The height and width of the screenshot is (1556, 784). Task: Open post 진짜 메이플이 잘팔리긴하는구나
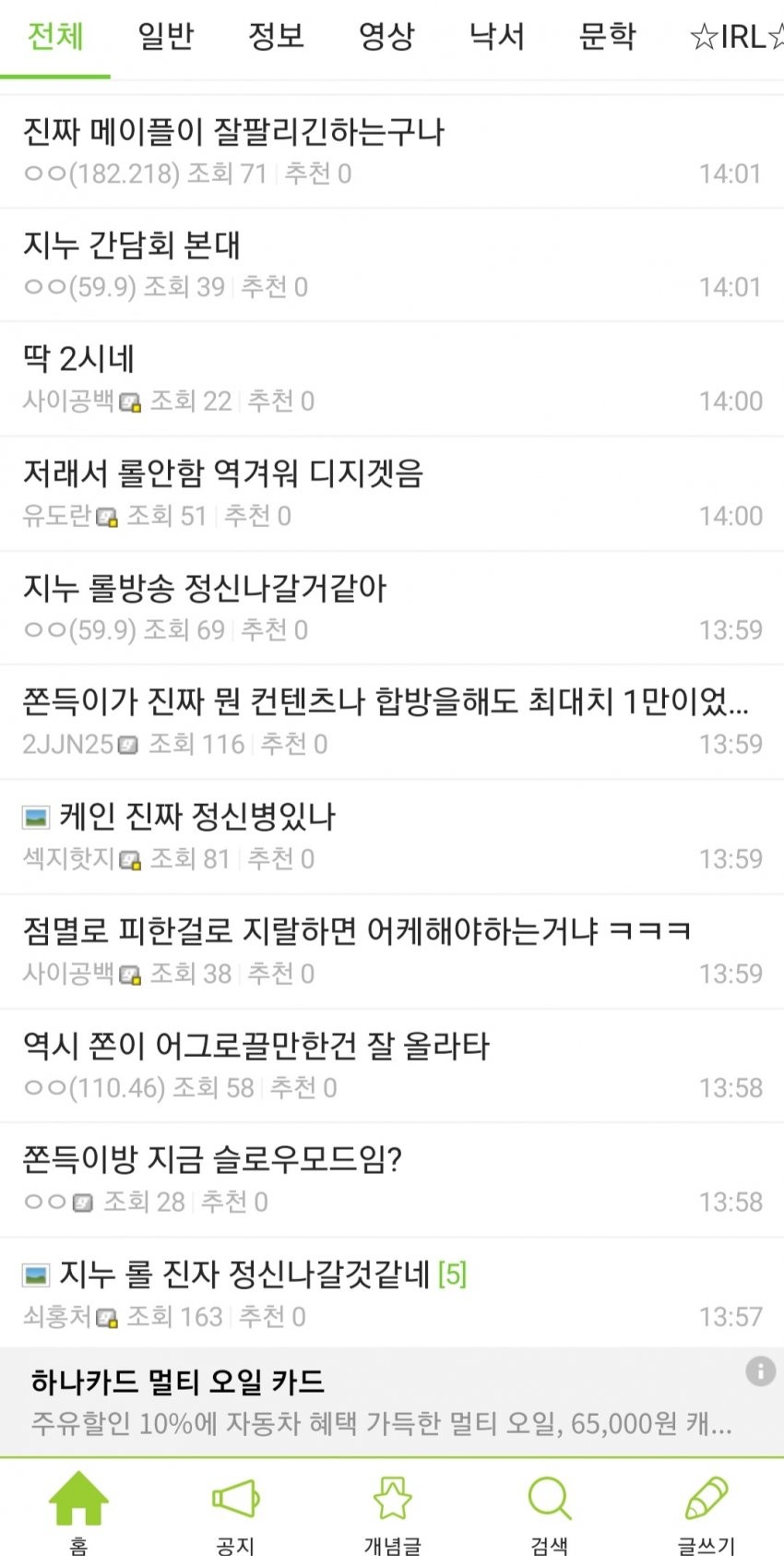click(233, 133)
